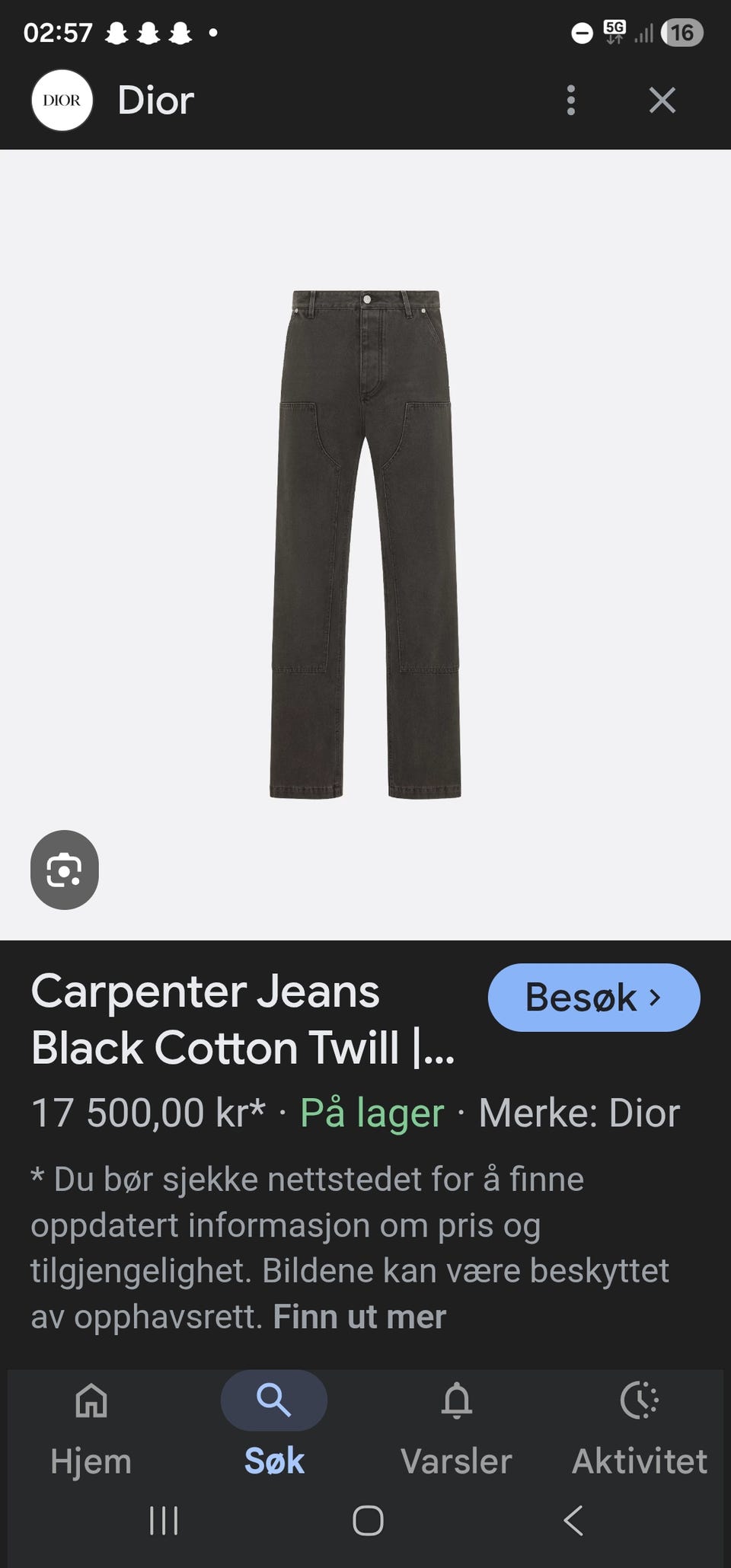This screenshot has width=731, height=1568.
Task: Tap the Dior circular logo
Action: (62, 100)
